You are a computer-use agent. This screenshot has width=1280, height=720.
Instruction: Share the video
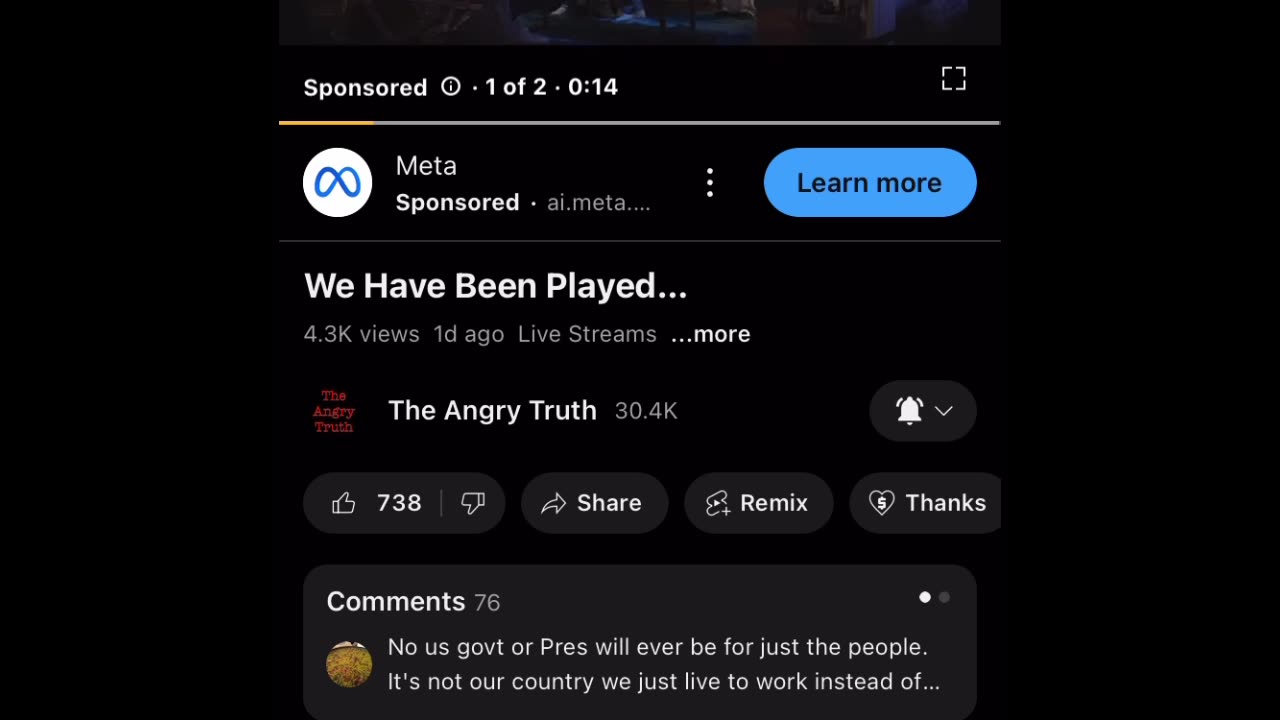point(594,503)
